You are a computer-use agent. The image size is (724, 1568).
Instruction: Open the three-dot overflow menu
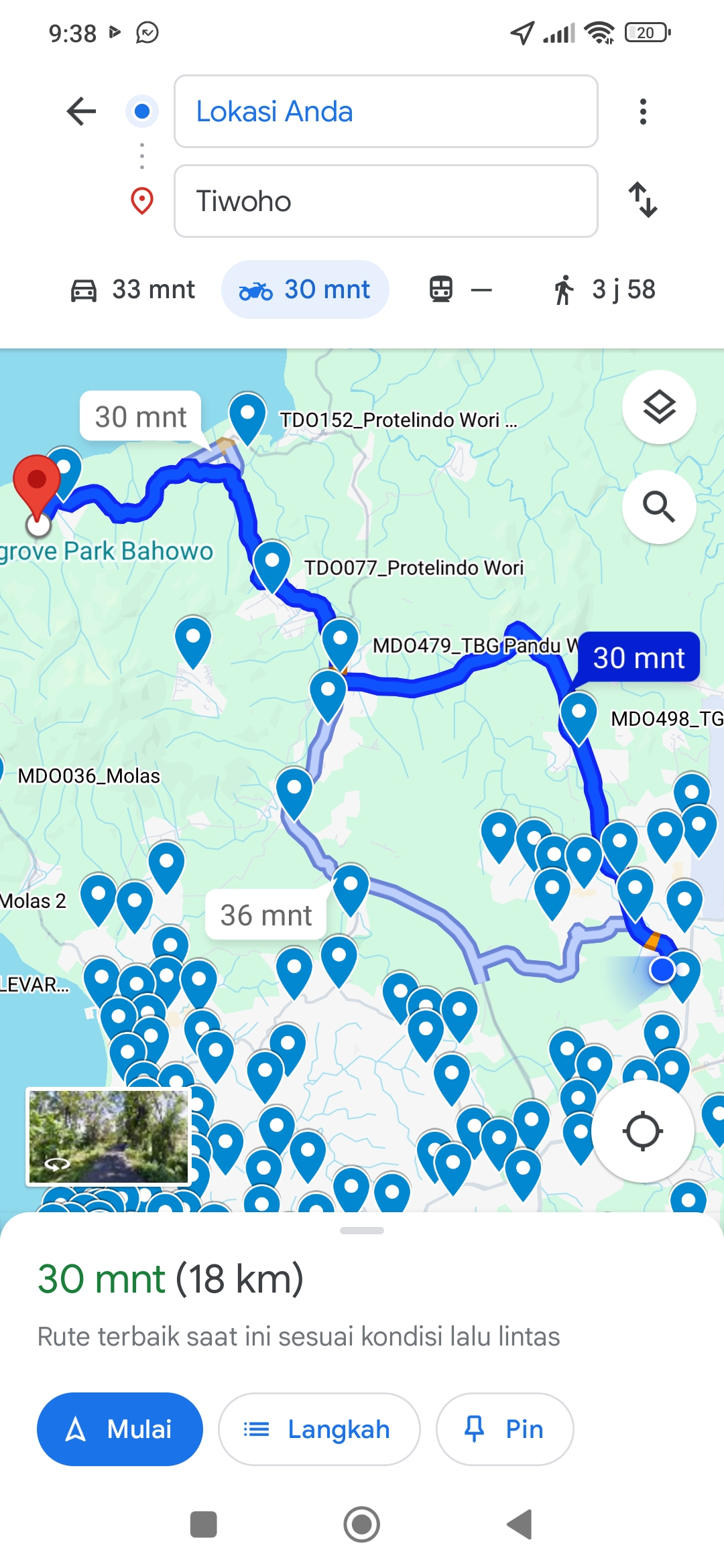pos(643,111)
